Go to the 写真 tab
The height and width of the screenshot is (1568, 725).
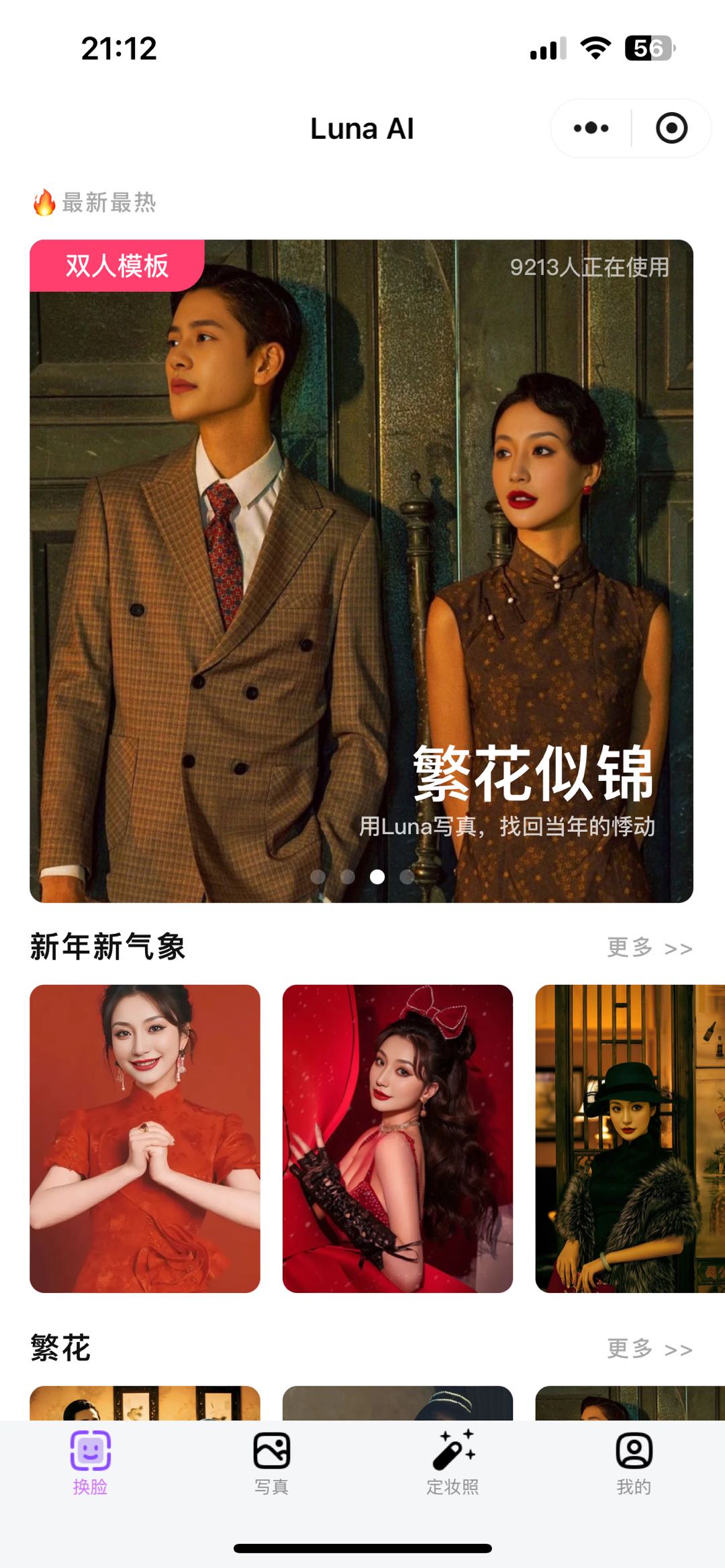[x=272, y=1463]
